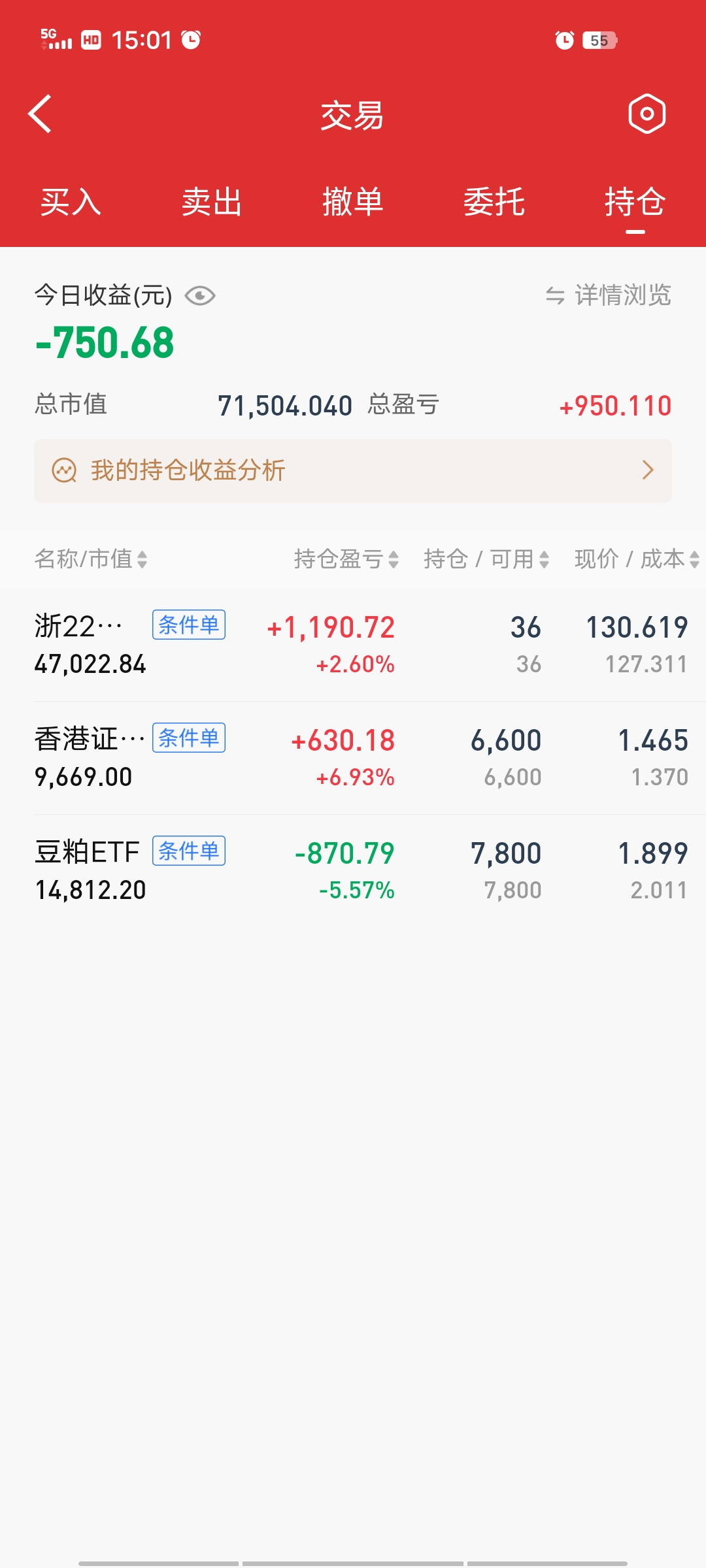
Task: Open the 撤单 tab
Action: [353, 202]
